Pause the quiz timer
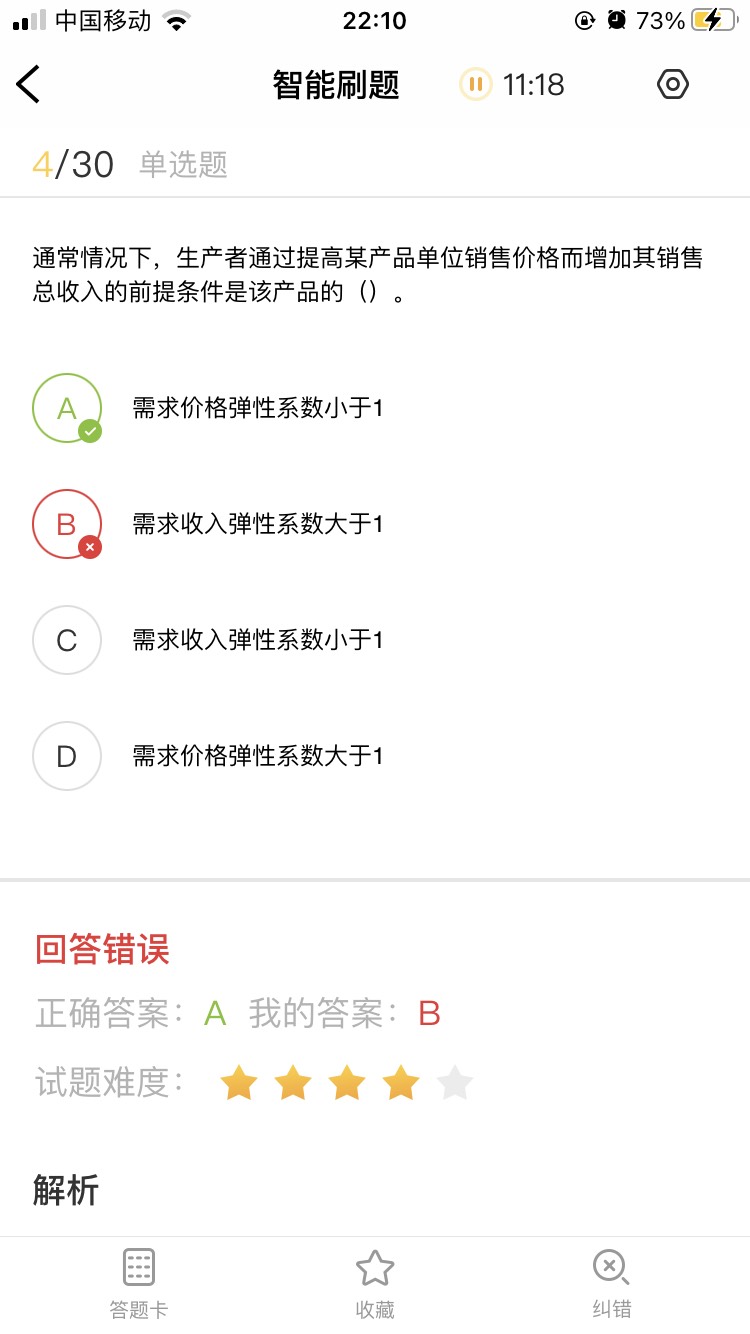 pyautogui.click(x=475, y=85)
